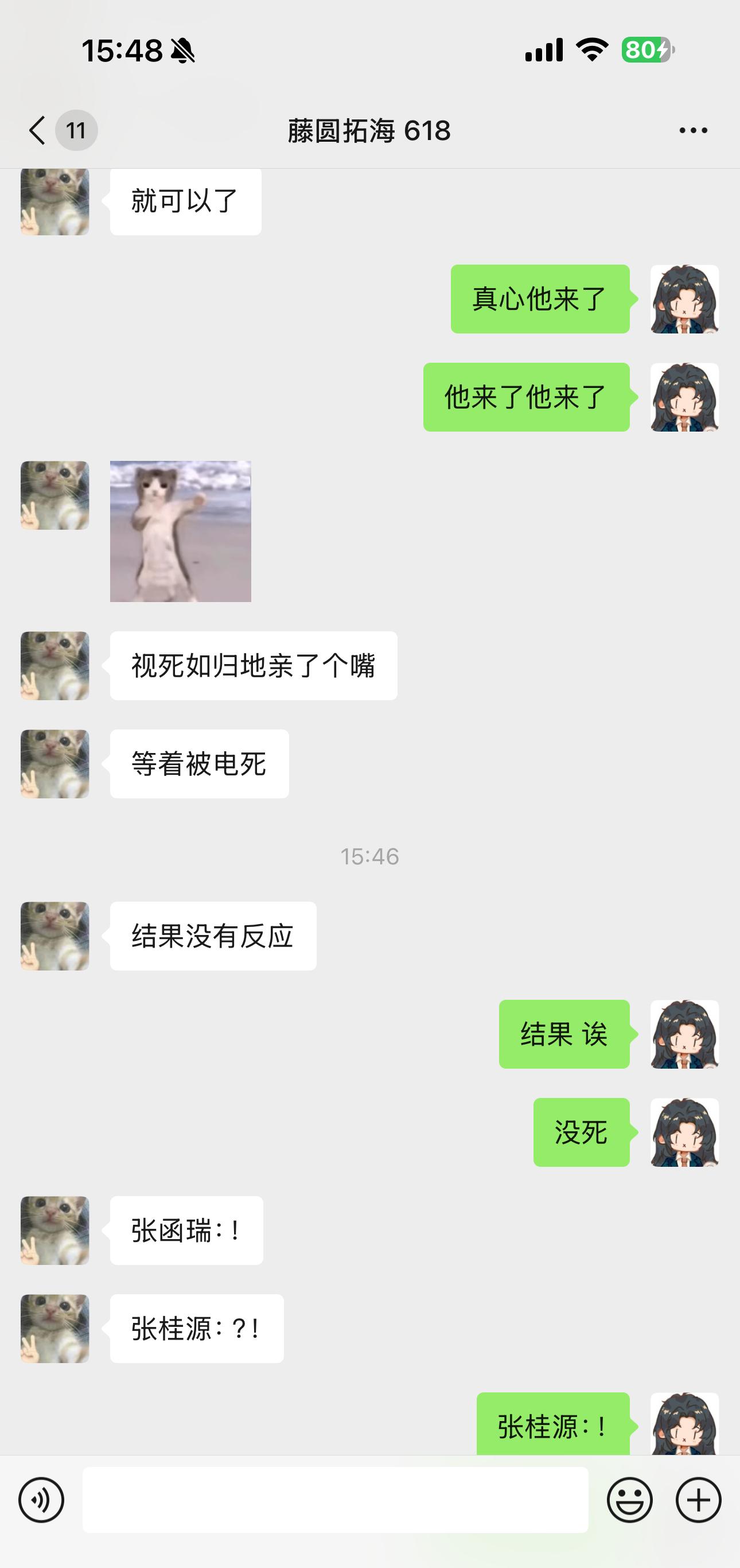Switch to voice message input

coord(41,1500)
